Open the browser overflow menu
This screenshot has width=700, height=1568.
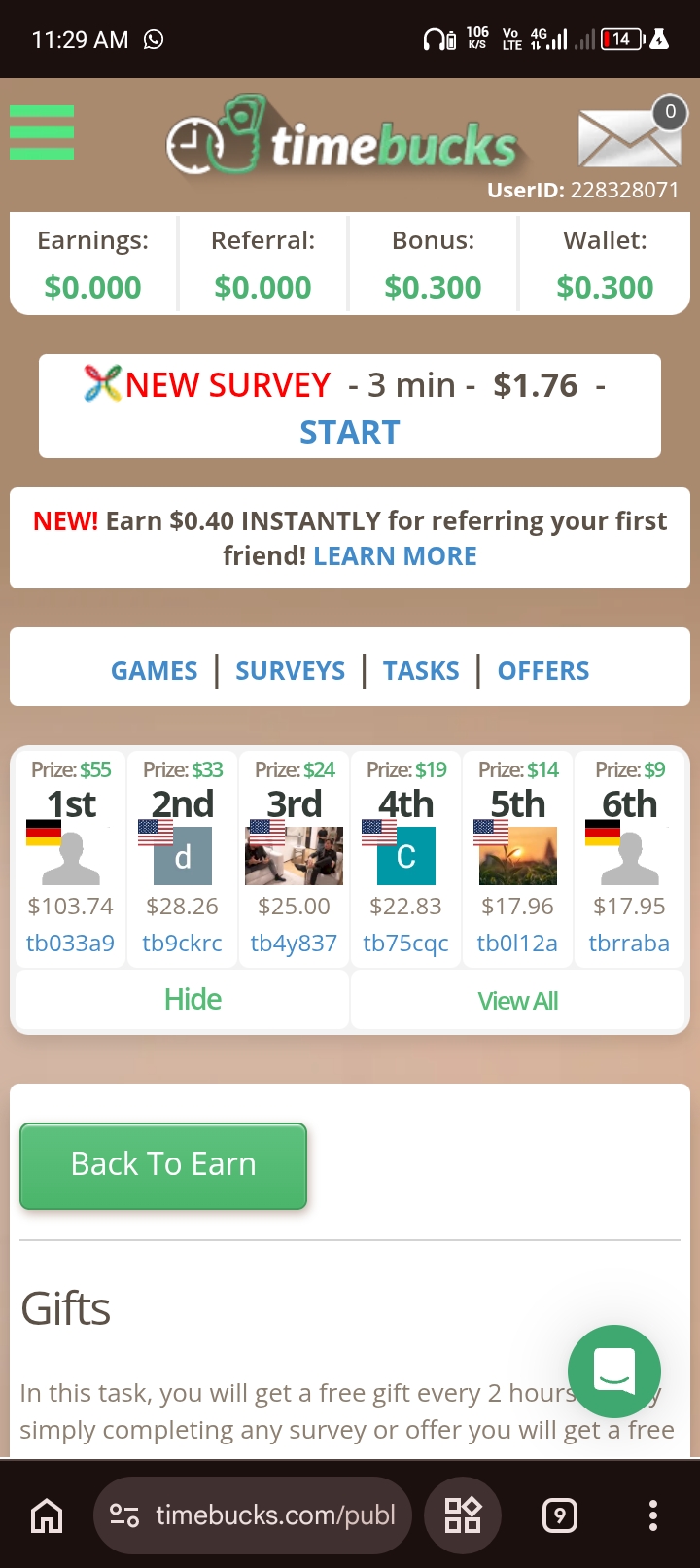pyautogui.click(x=652, y=1515)
